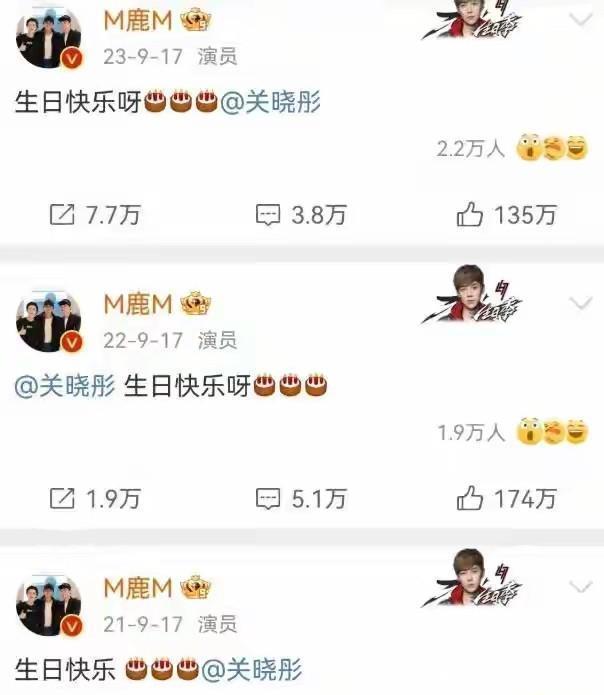
Task: View the 5.1万 comments on the 22-9-17 post
Action: coord(300,498)
